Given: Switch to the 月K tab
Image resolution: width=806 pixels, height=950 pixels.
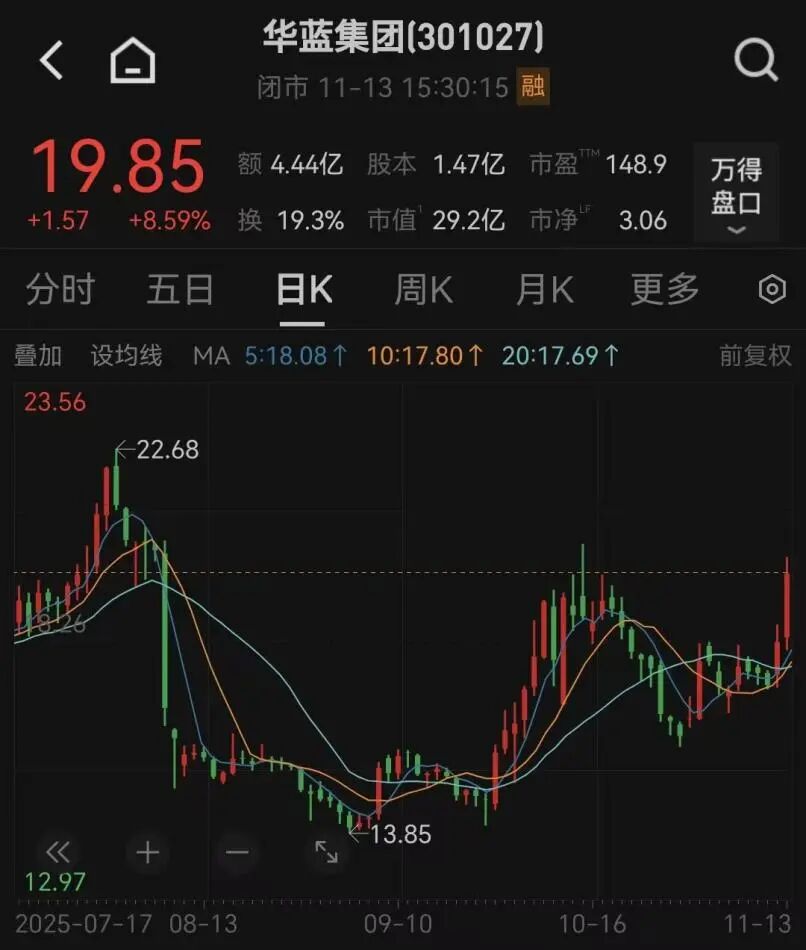Looking at the screenshot, I should tap(544, 290).
